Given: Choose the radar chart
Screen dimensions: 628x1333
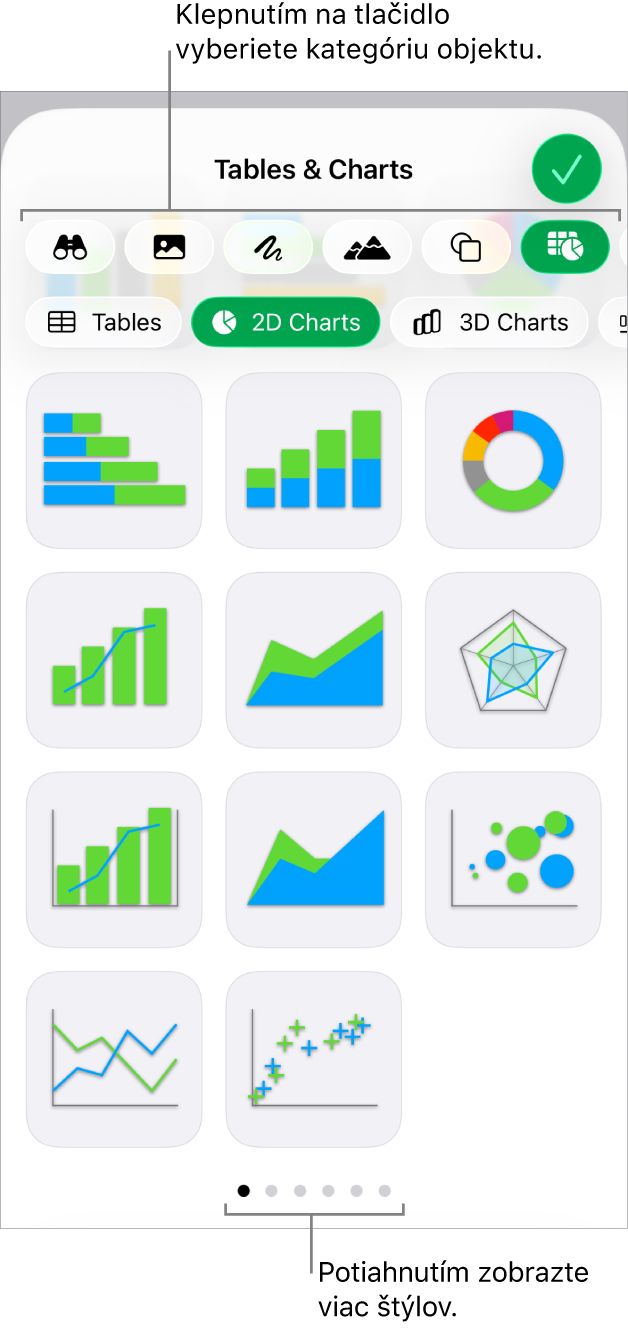Looking at the screenshot, I should pyautogui.click(x=513, y=660).
